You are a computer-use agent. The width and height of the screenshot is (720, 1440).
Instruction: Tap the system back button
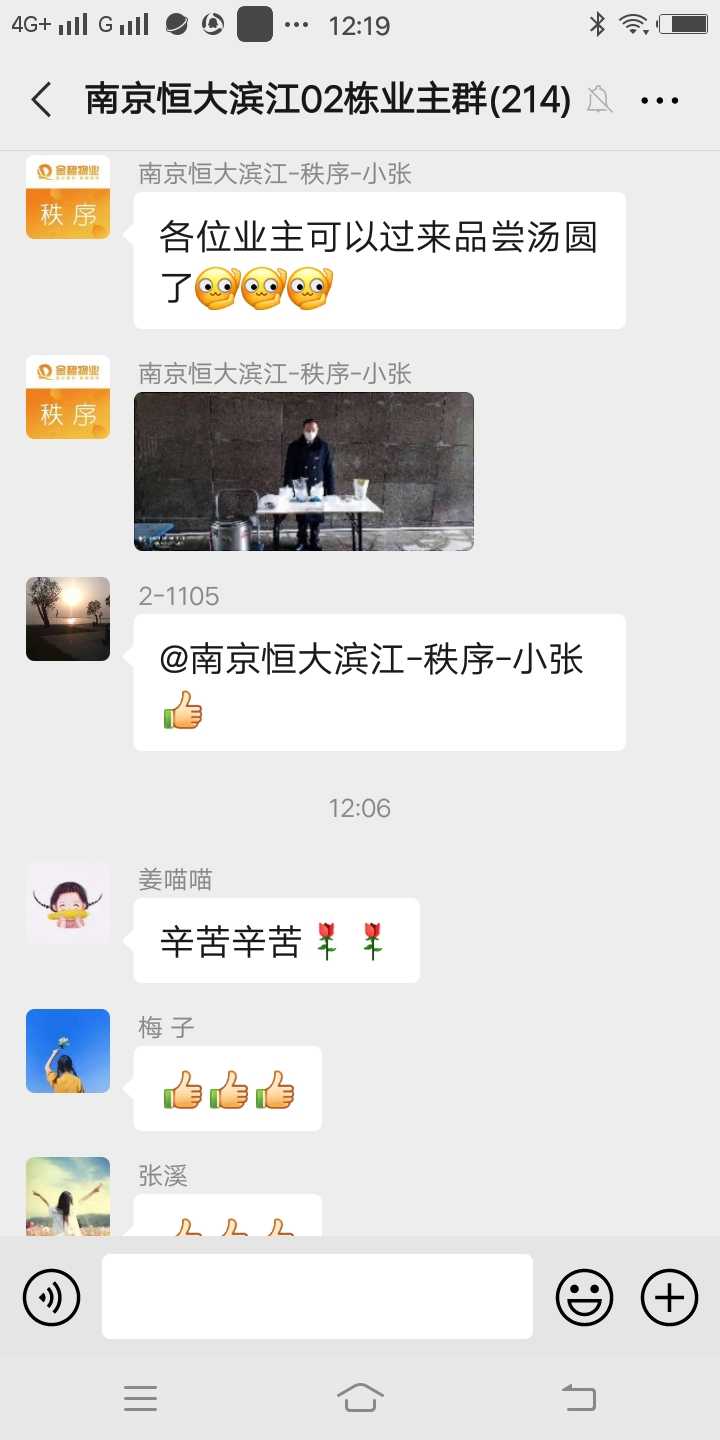pyautogui.click(x=579, y=1397)
